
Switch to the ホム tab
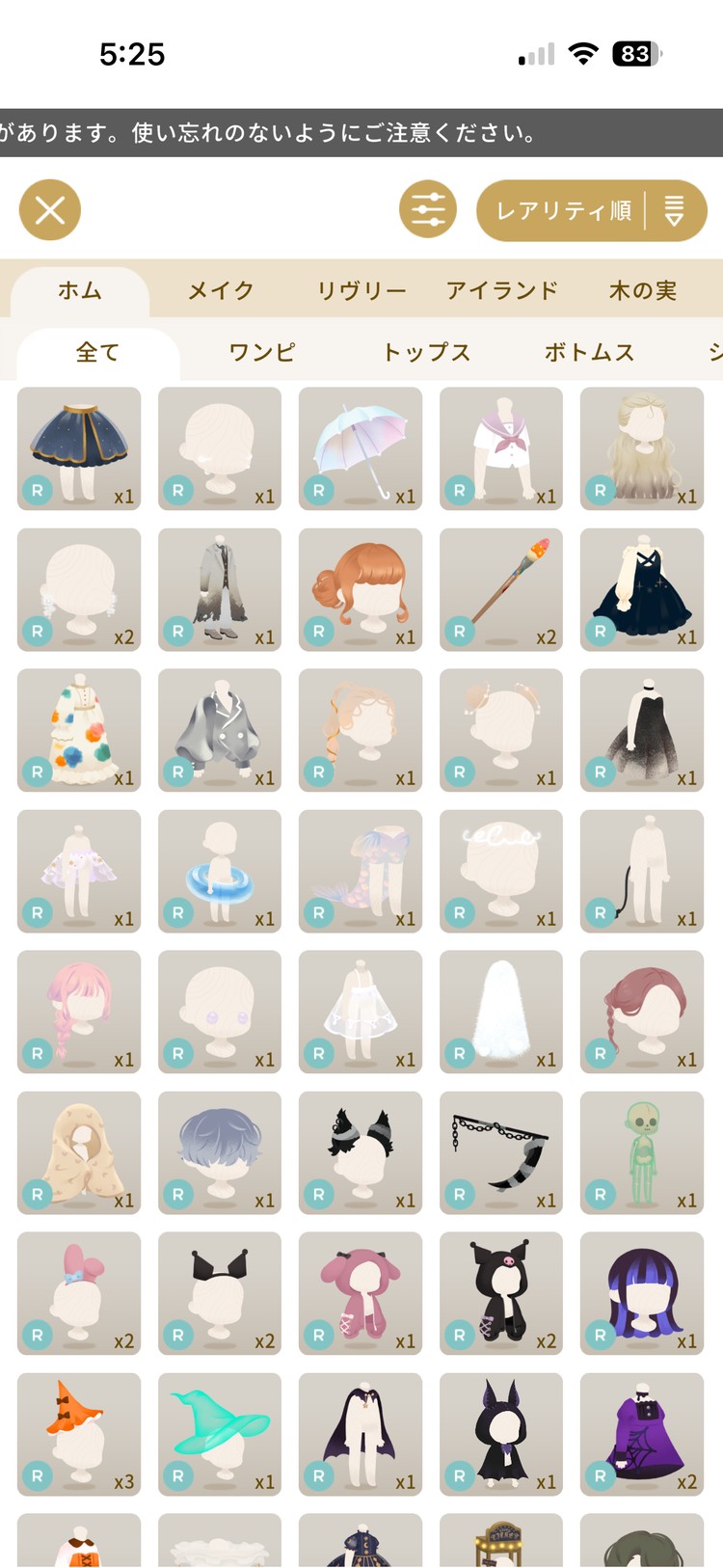pos(80,290)
